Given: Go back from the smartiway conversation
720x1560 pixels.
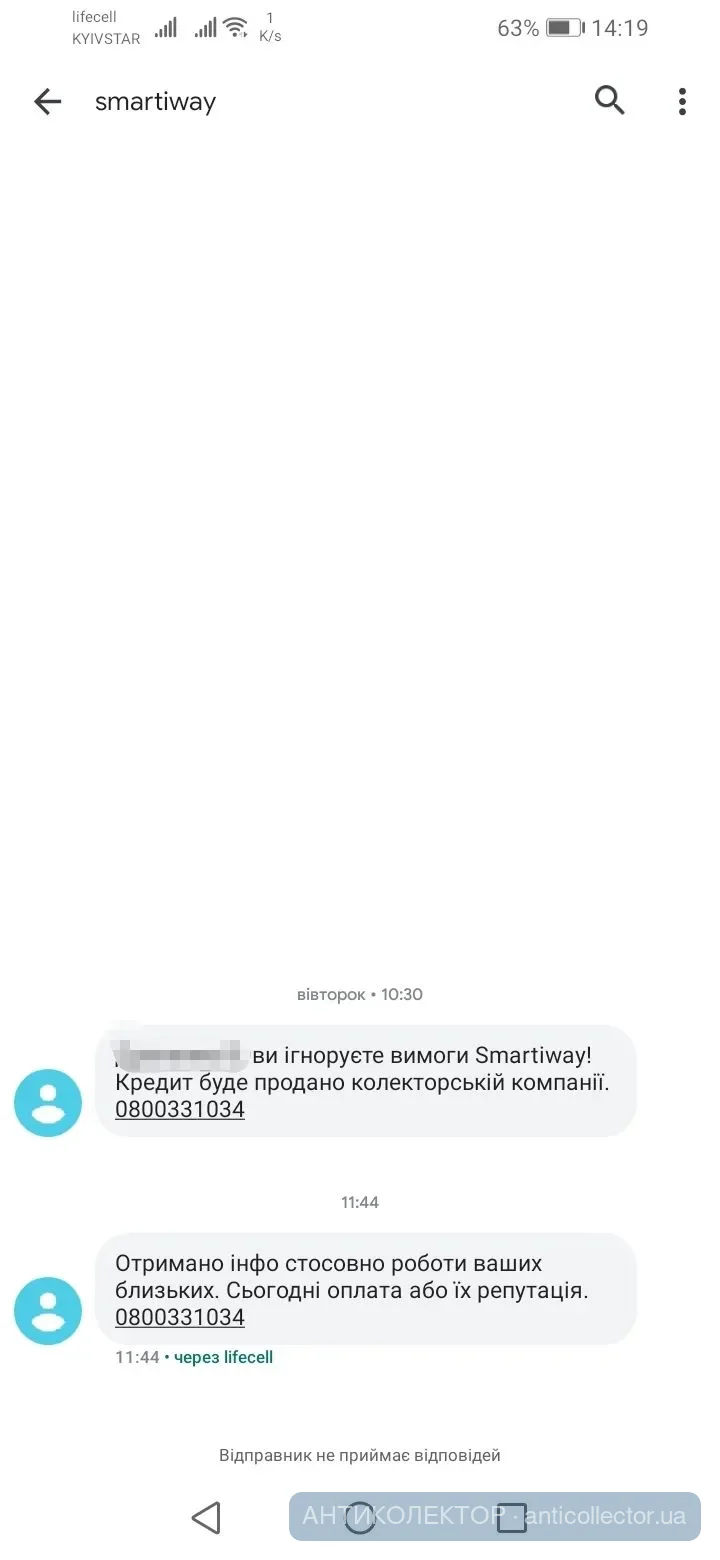Looking at the screenshot, I should pyautogui.click(x=47, y=101).
